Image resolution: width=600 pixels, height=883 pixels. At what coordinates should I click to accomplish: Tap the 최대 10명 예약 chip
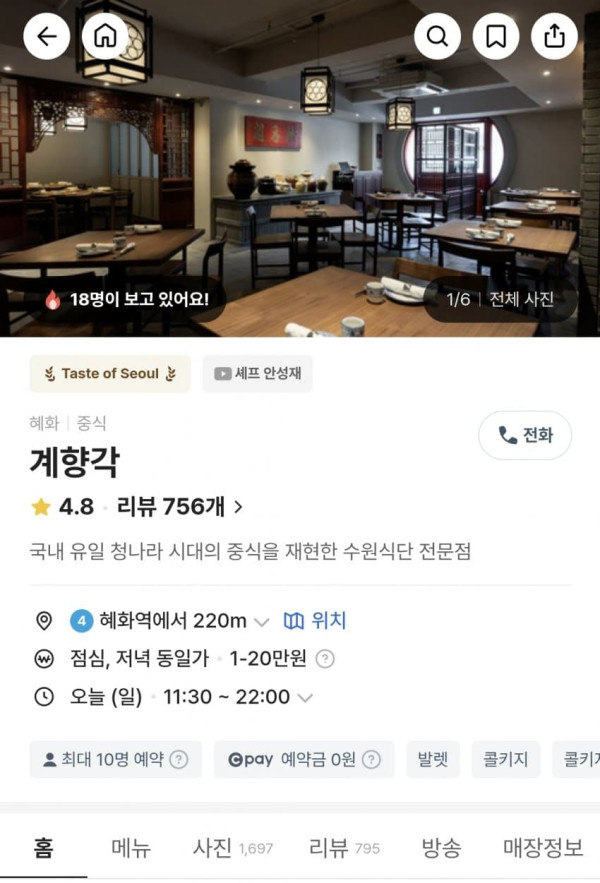(115, 760)
